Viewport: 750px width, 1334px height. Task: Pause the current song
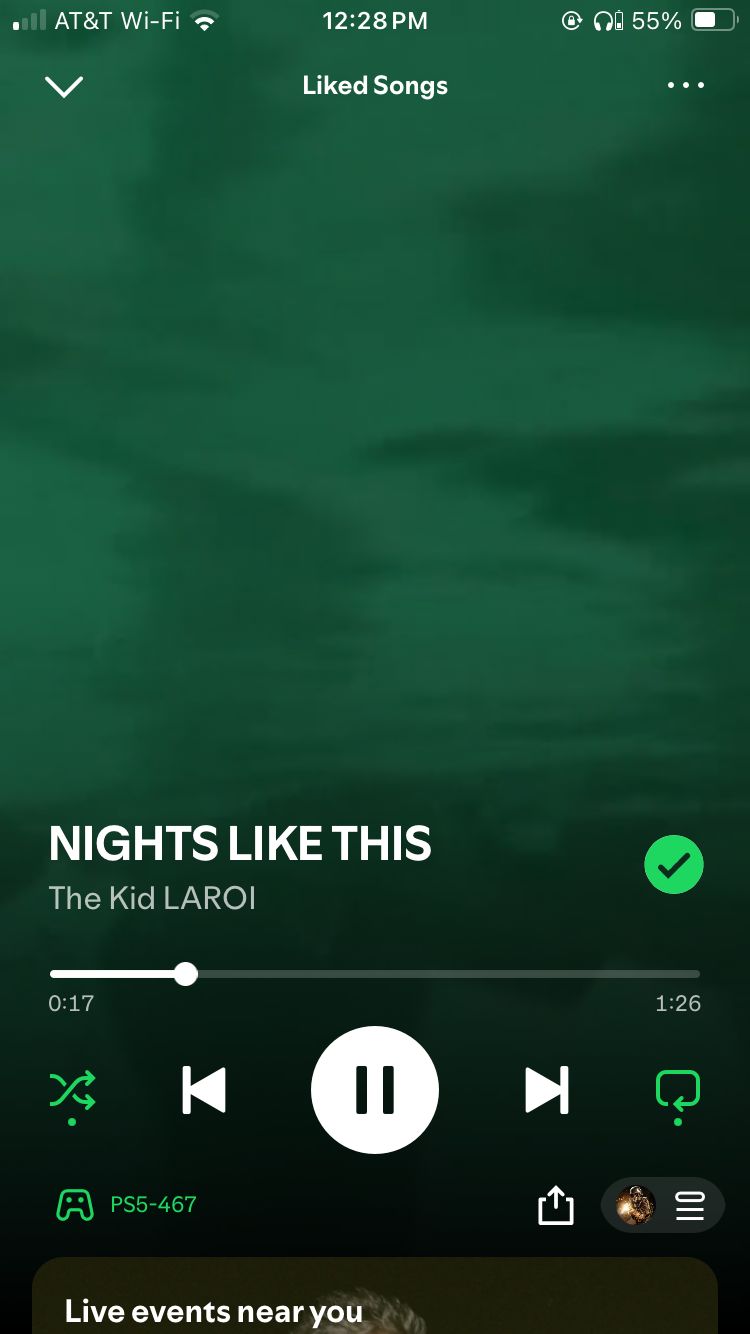point(375,1090)
